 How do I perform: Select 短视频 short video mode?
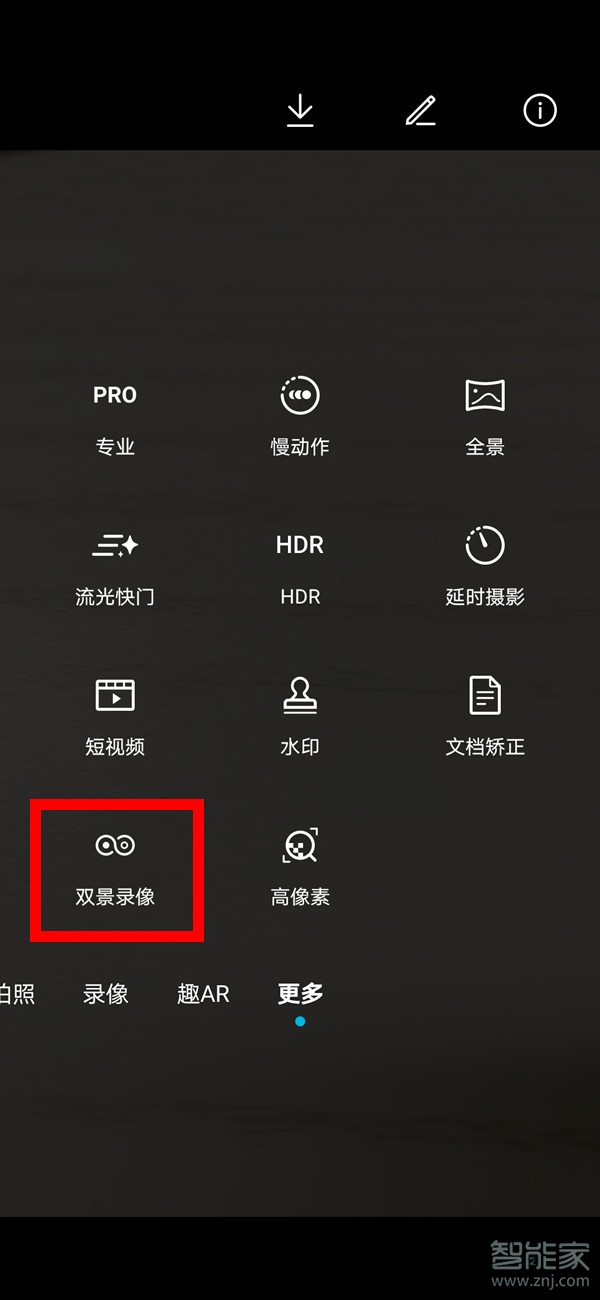pyautogui.click(x=115, y=718)
